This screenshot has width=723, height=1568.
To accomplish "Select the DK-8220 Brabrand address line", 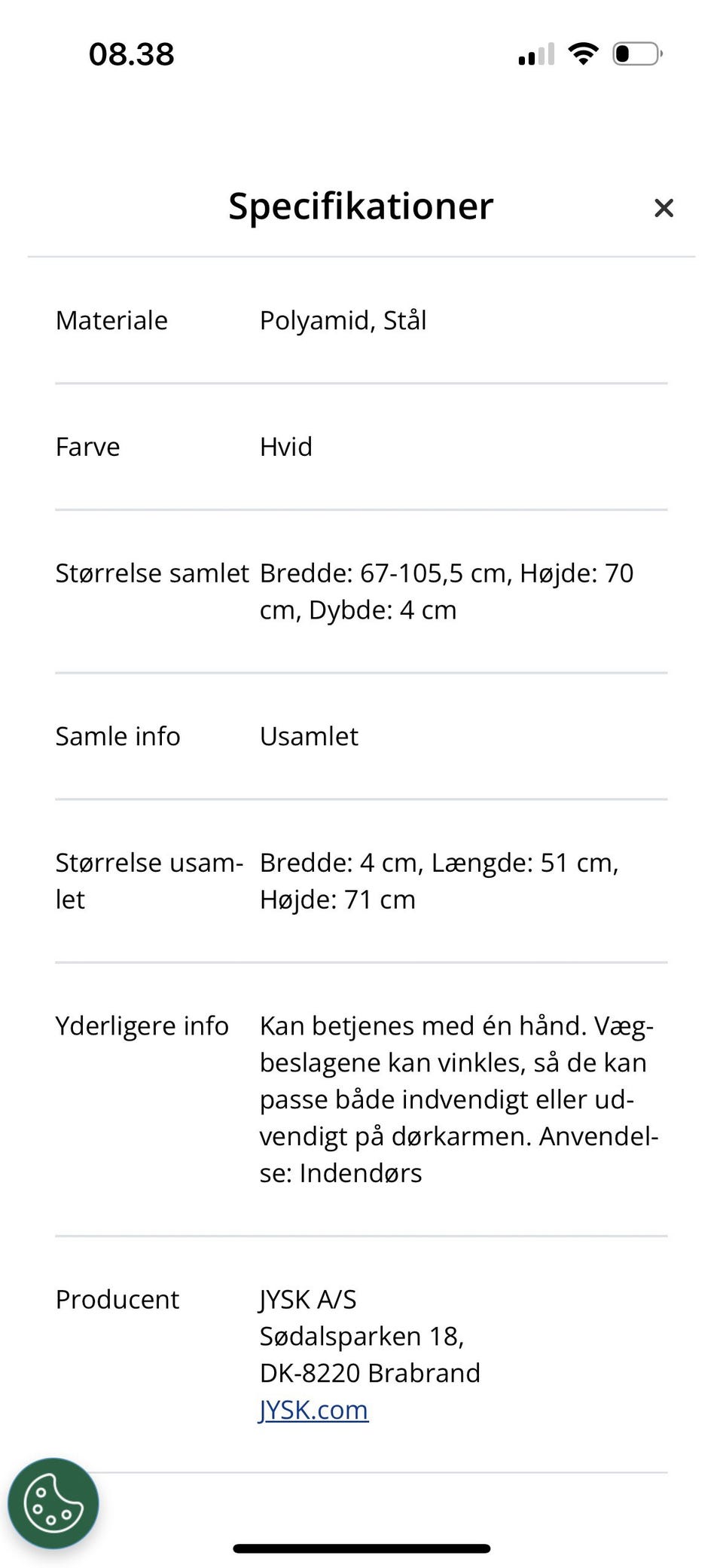I will [x=370, y=1373].
